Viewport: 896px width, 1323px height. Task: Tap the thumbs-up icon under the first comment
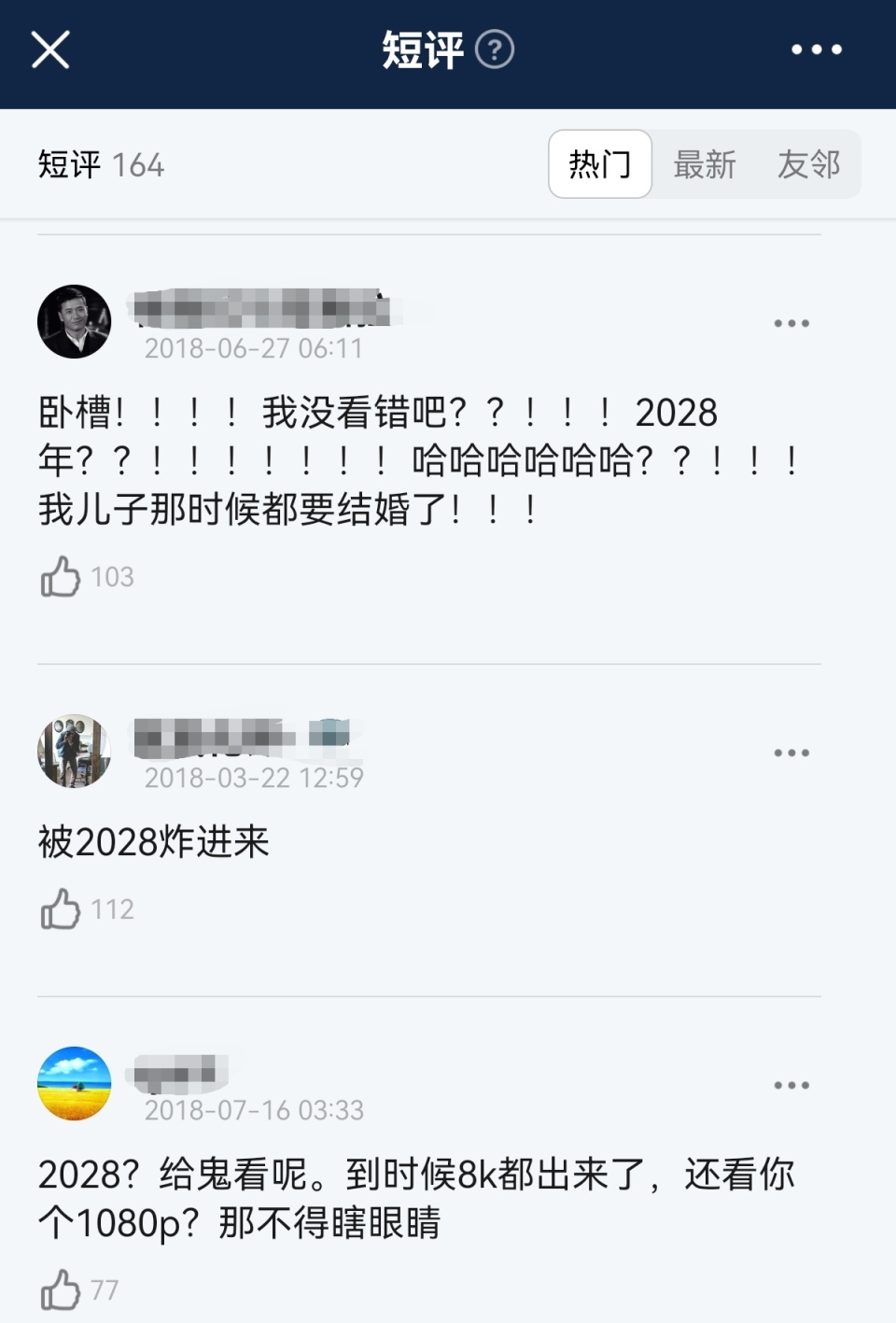[58, 575]
